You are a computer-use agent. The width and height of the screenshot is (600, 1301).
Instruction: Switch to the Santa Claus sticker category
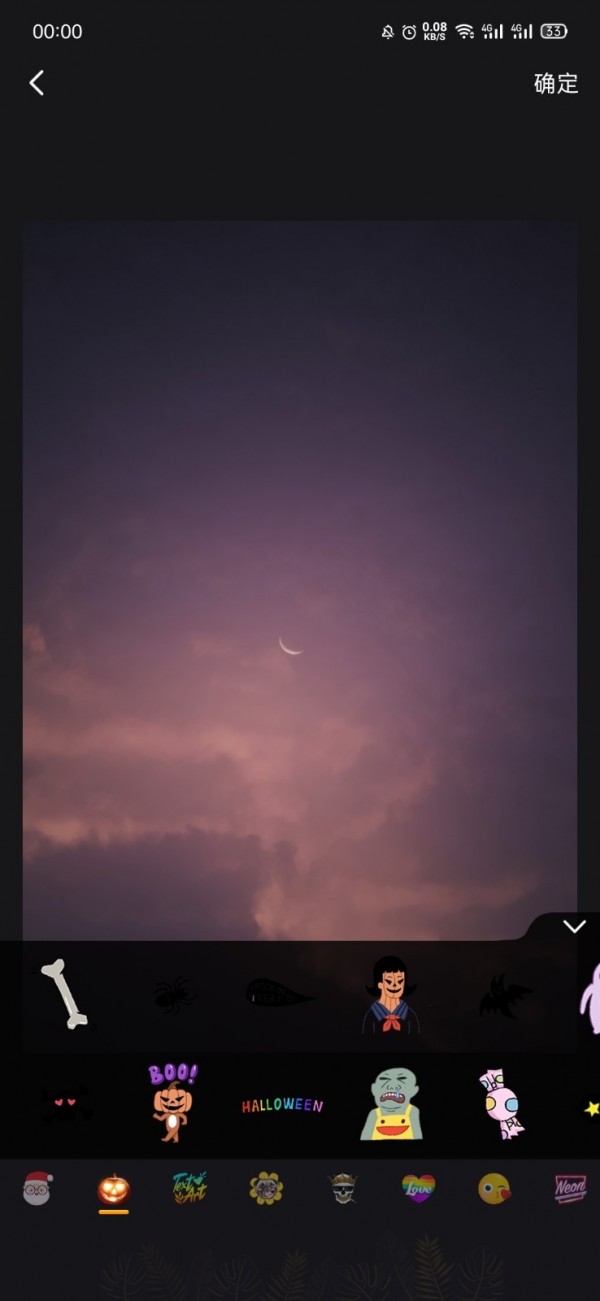coord(37,1188)
